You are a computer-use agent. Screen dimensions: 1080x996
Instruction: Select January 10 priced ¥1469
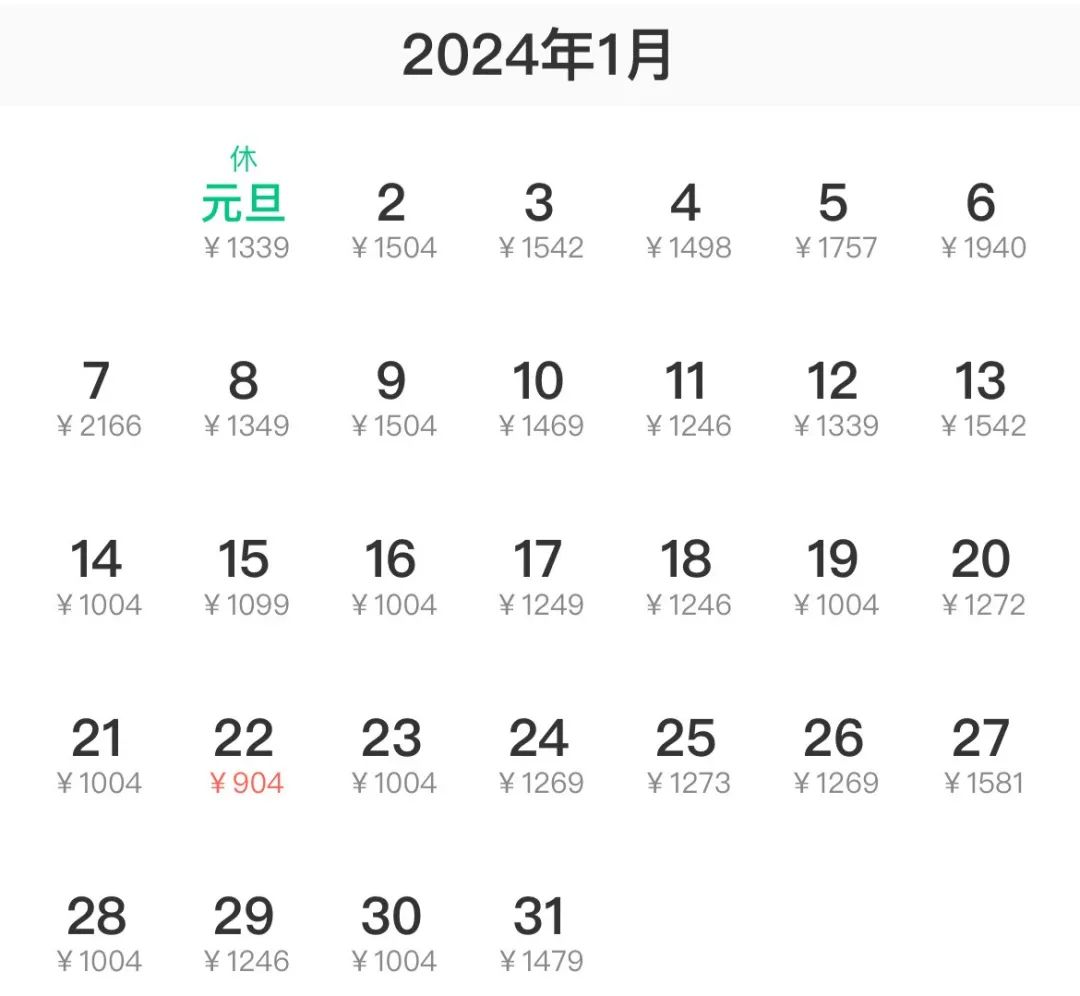(x=539, y=398)
